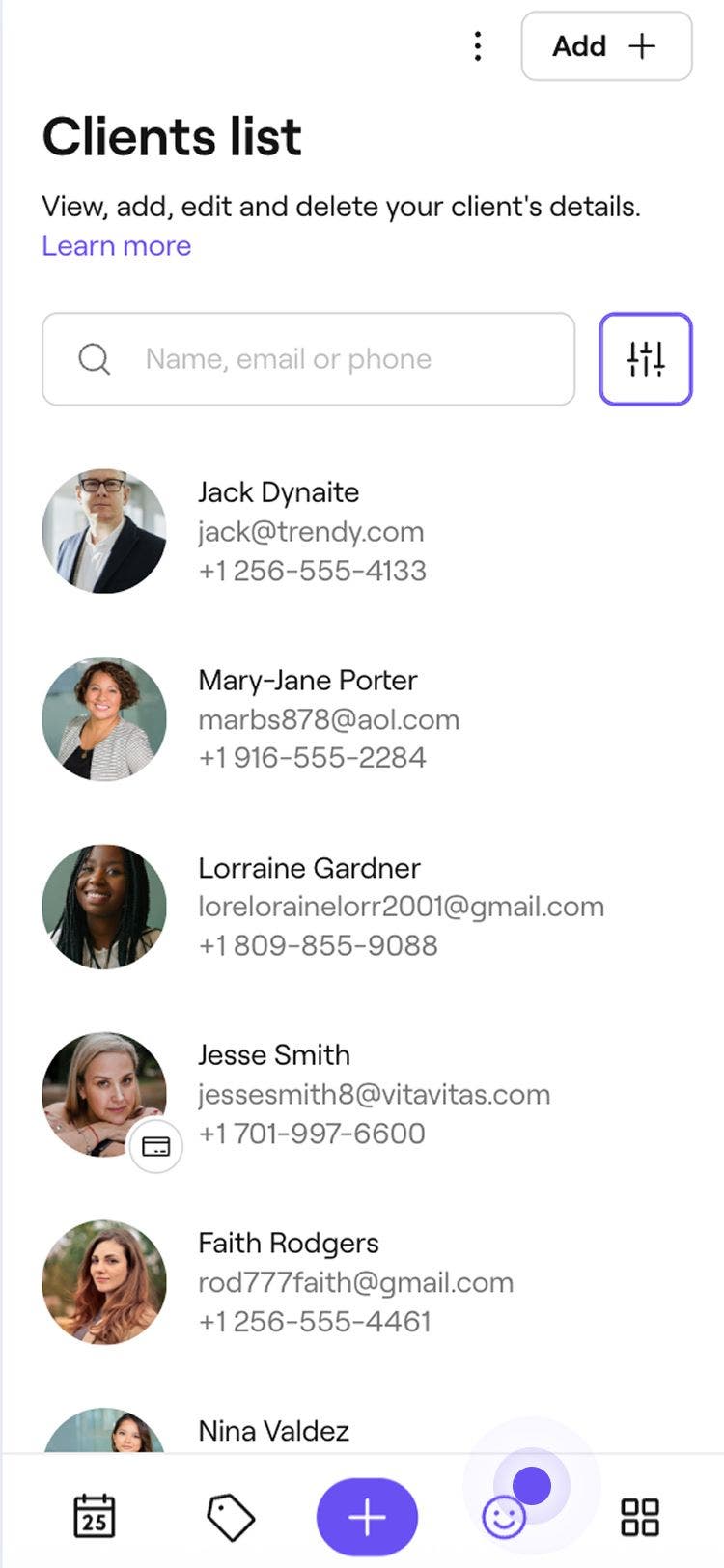Screen dimensions: 724x1568
Task: Select Nina Valdez from the list
Action: click(273, 1431)
